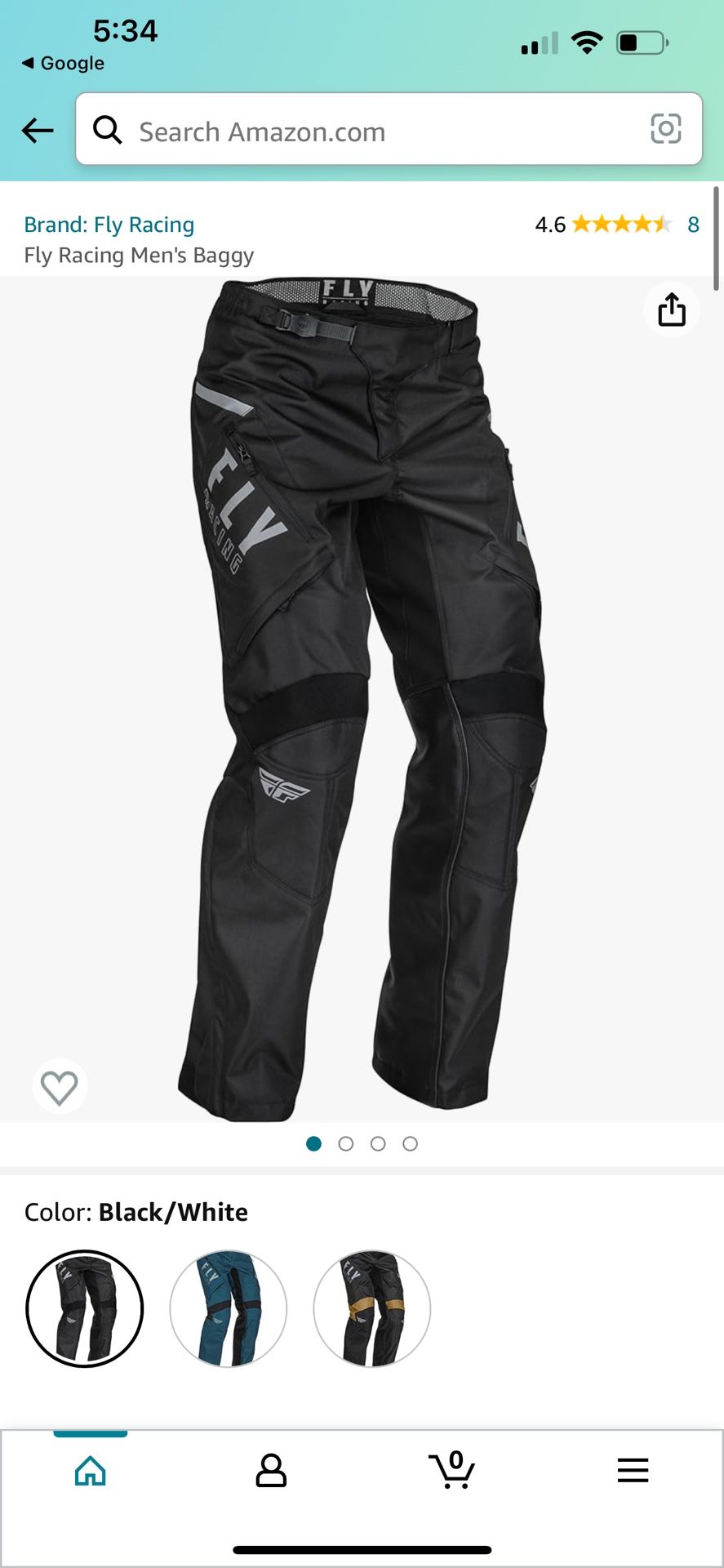Open the product title link
This screenshot has width=724, height=1568.
[139, 255]
